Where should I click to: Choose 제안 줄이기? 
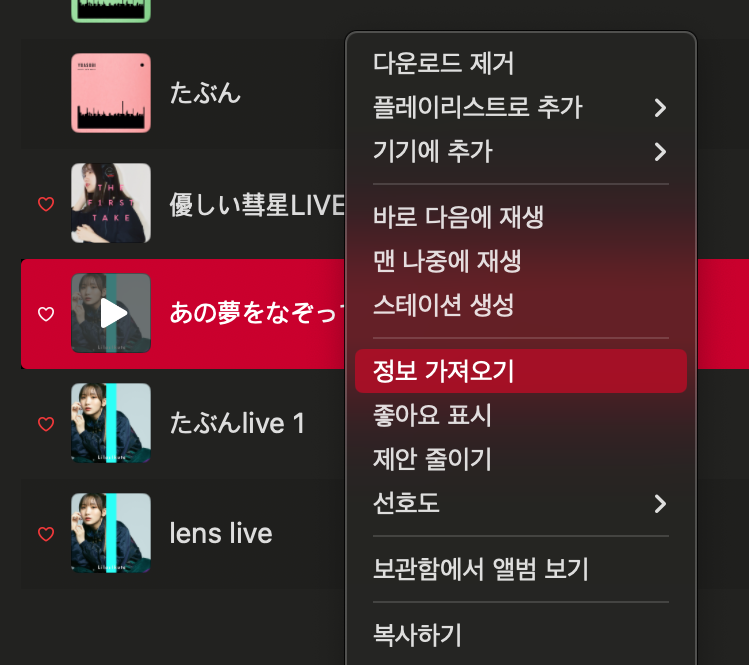(x=432, y=459)
